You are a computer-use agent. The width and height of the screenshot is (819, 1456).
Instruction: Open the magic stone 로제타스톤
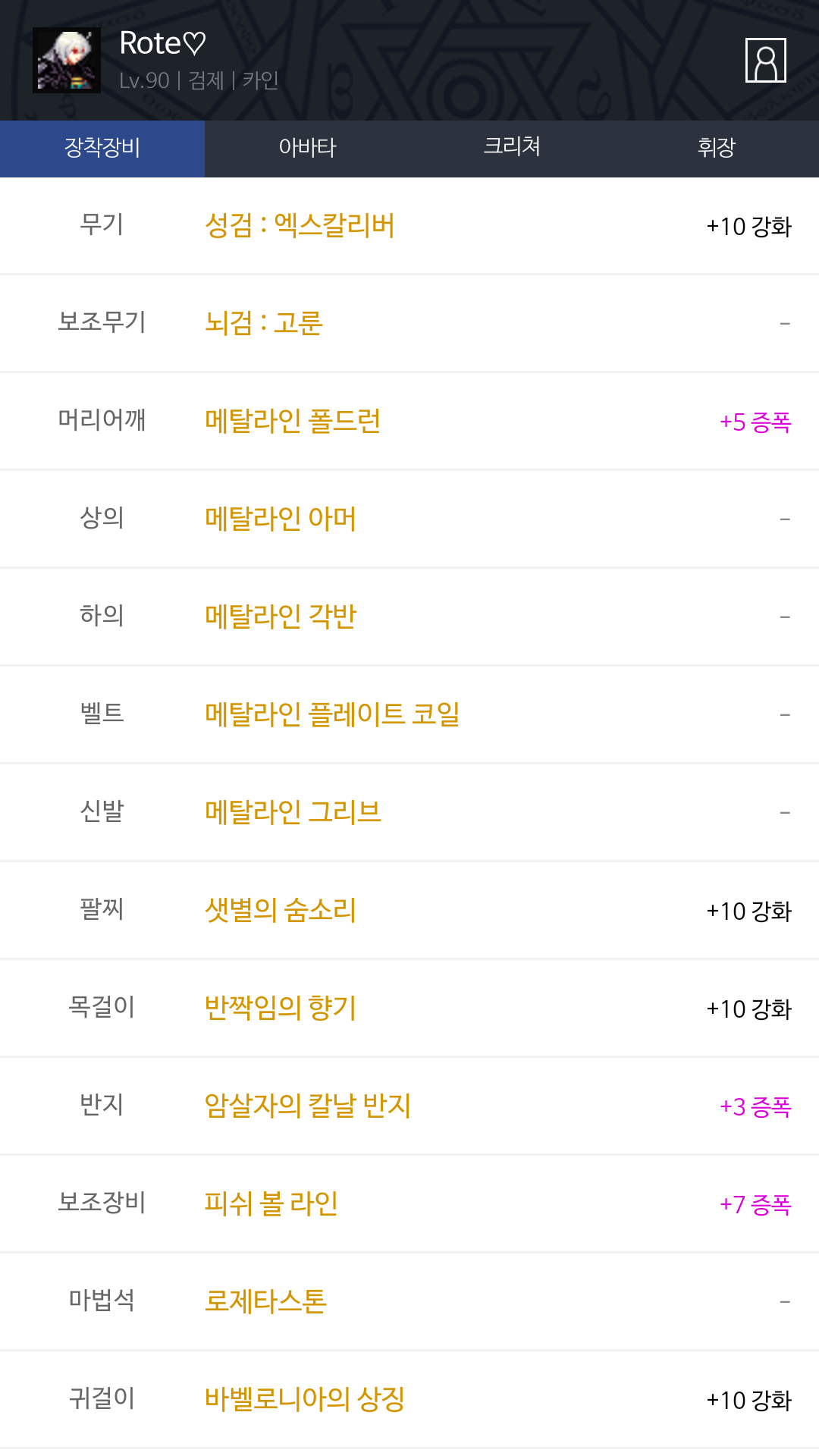tap(409, 1302)
